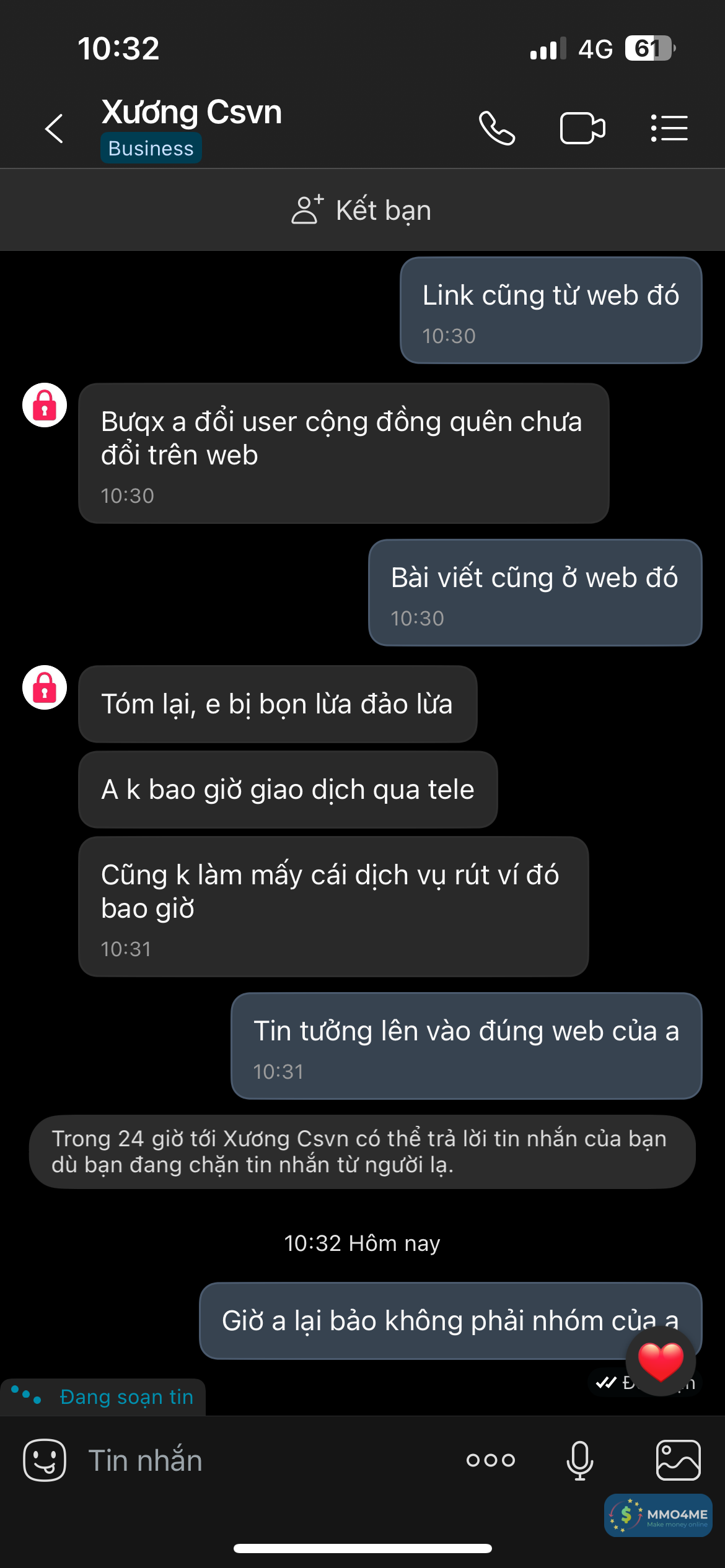The height and width of the screenshot is (1568, 725).
Task: Open Xương Csvn profile avatar
Action: click(x=45, y=687)
